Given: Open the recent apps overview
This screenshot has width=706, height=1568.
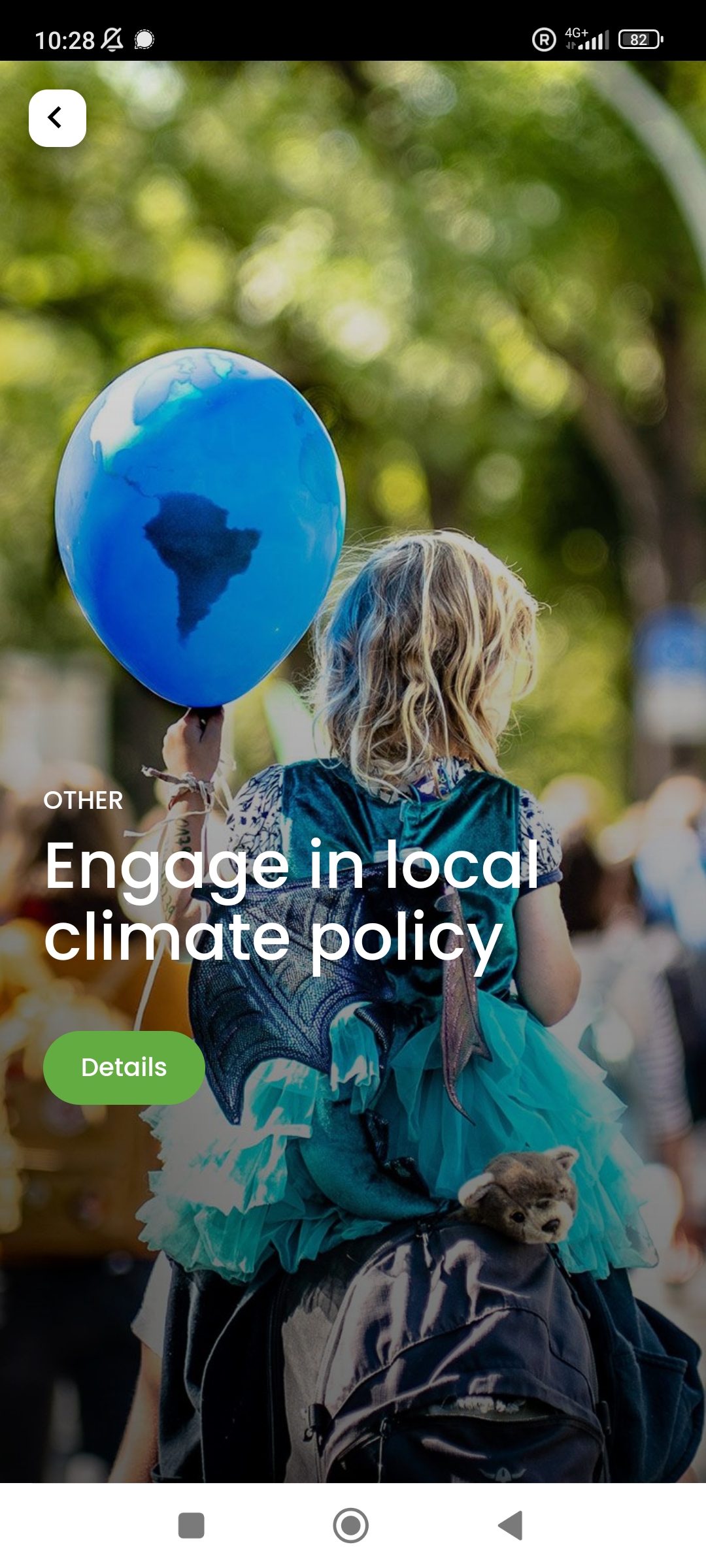Looking at the screenshot, I should pos(191,1526).
